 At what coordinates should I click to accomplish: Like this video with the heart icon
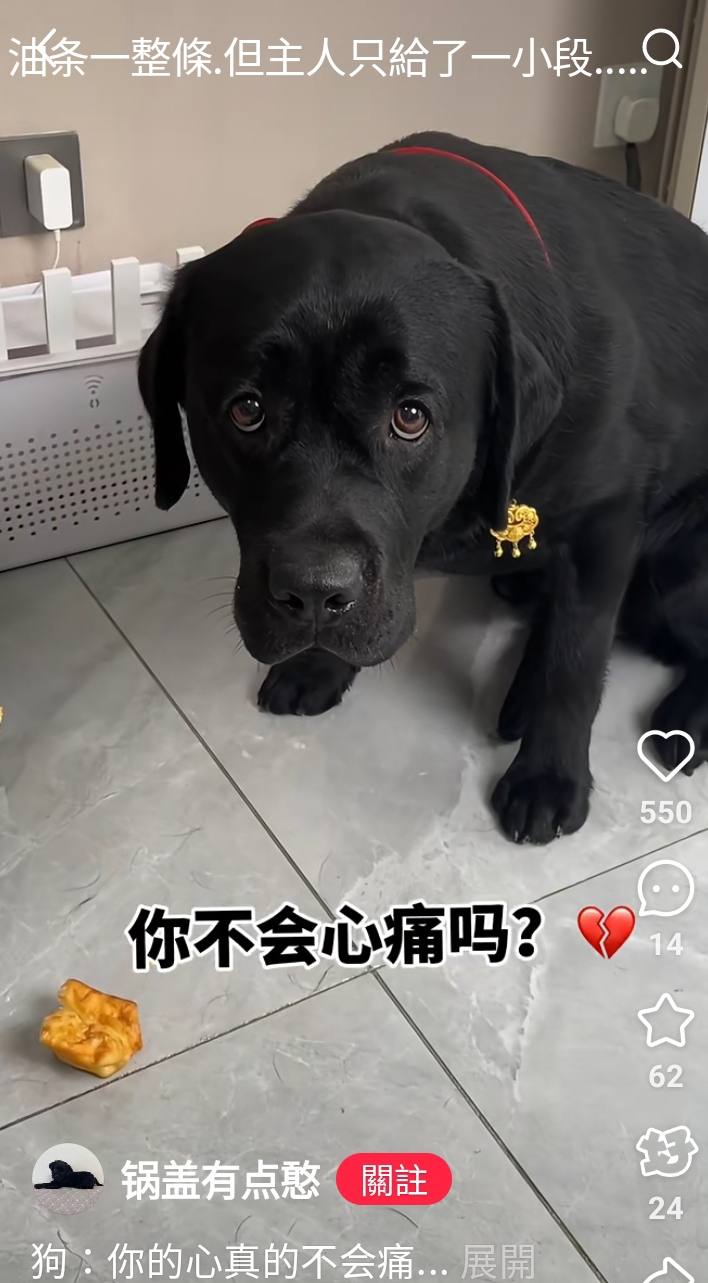666,756
